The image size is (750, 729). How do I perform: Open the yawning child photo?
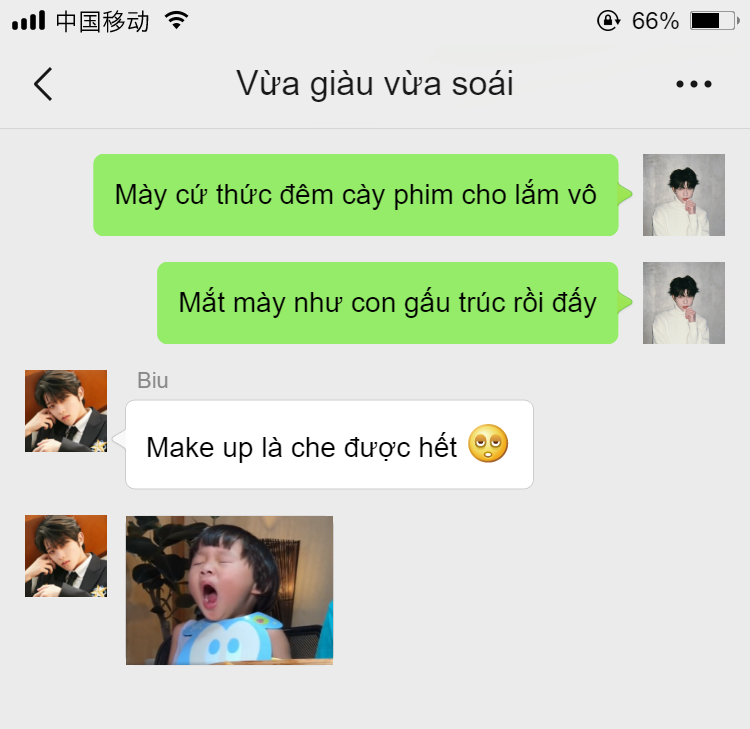tap(229, 590)
